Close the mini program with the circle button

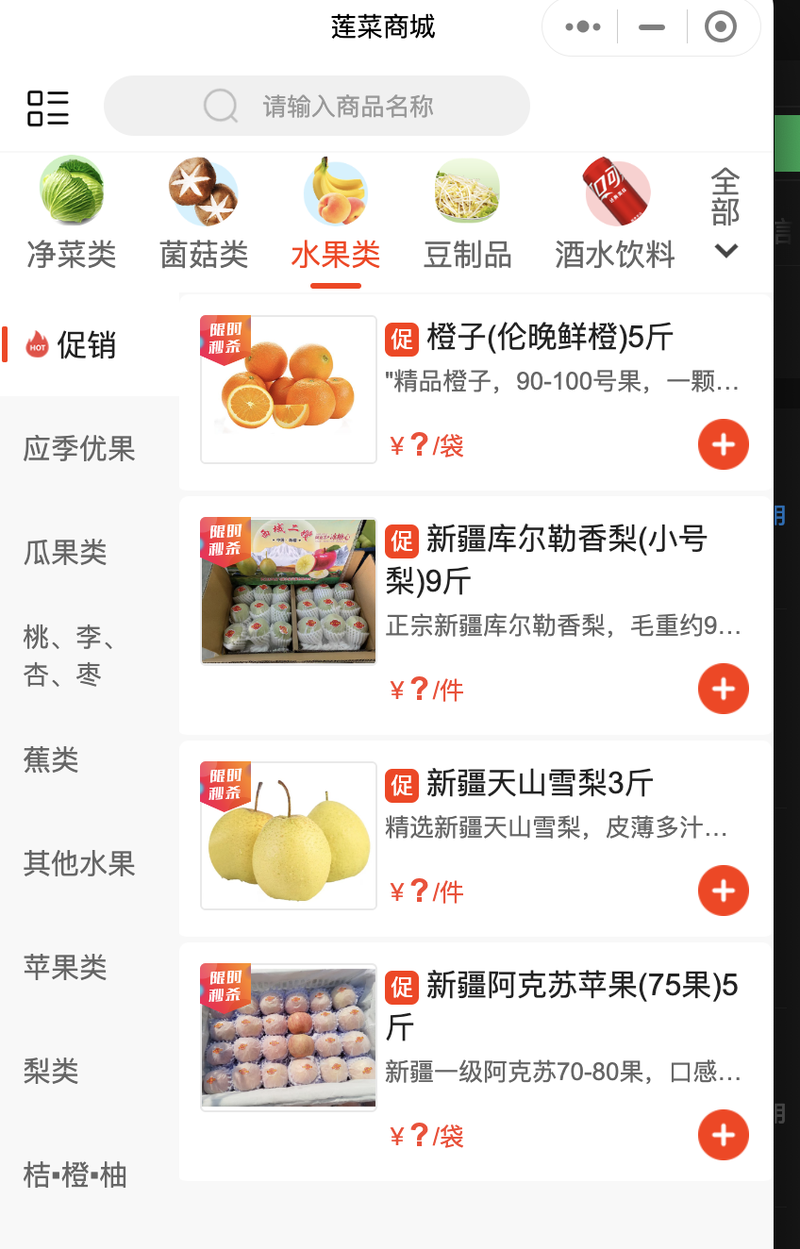point(720,27)
